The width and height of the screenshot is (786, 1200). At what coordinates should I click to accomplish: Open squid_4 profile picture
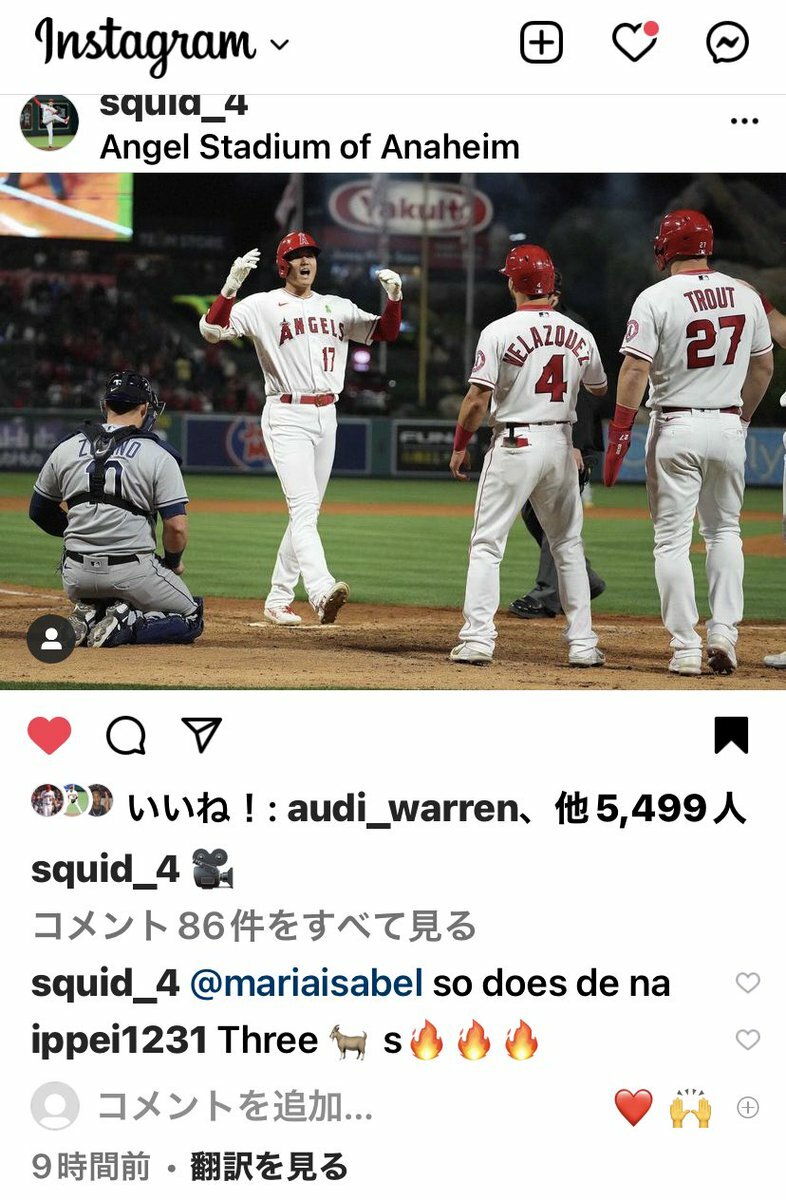pos(49,122)
